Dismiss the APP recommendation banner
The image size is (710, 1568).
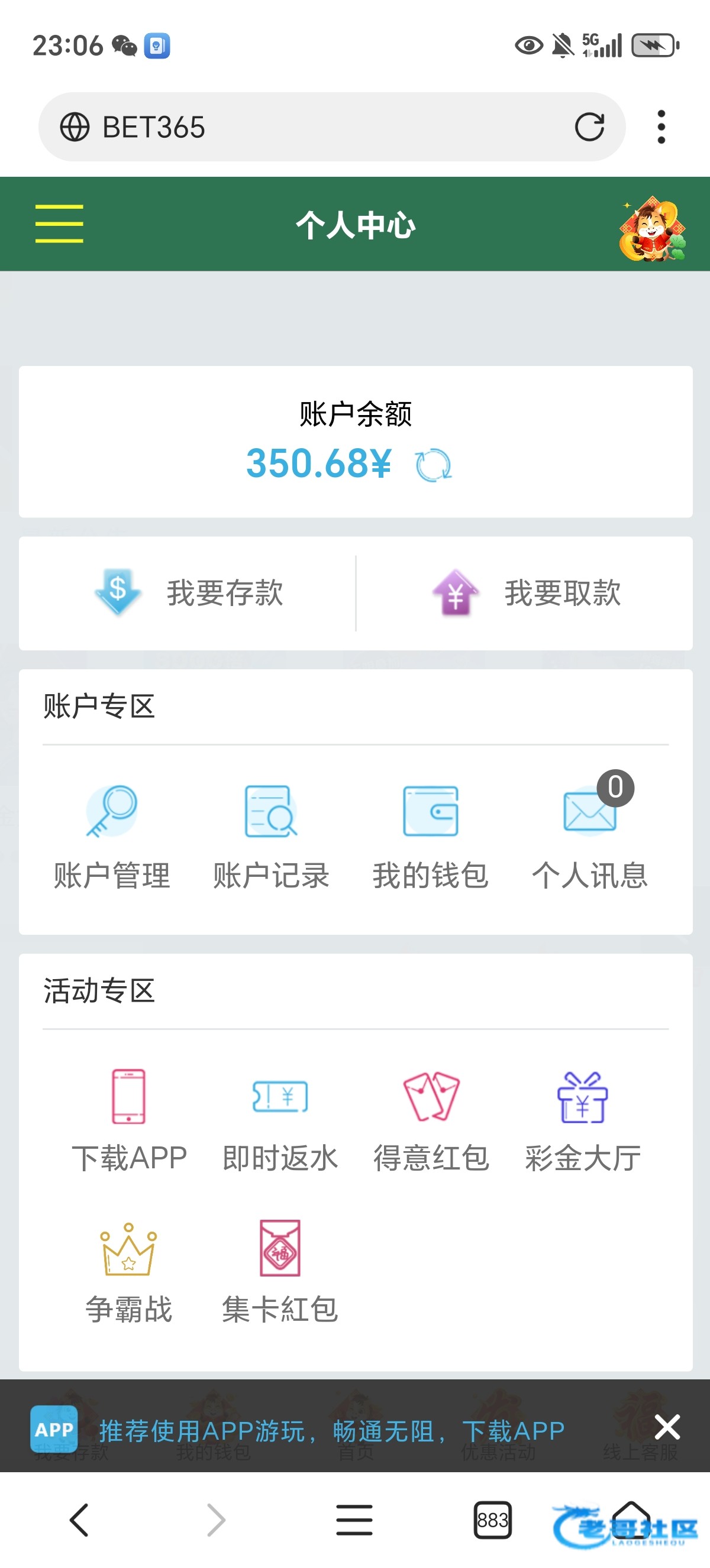[667, 1427]
